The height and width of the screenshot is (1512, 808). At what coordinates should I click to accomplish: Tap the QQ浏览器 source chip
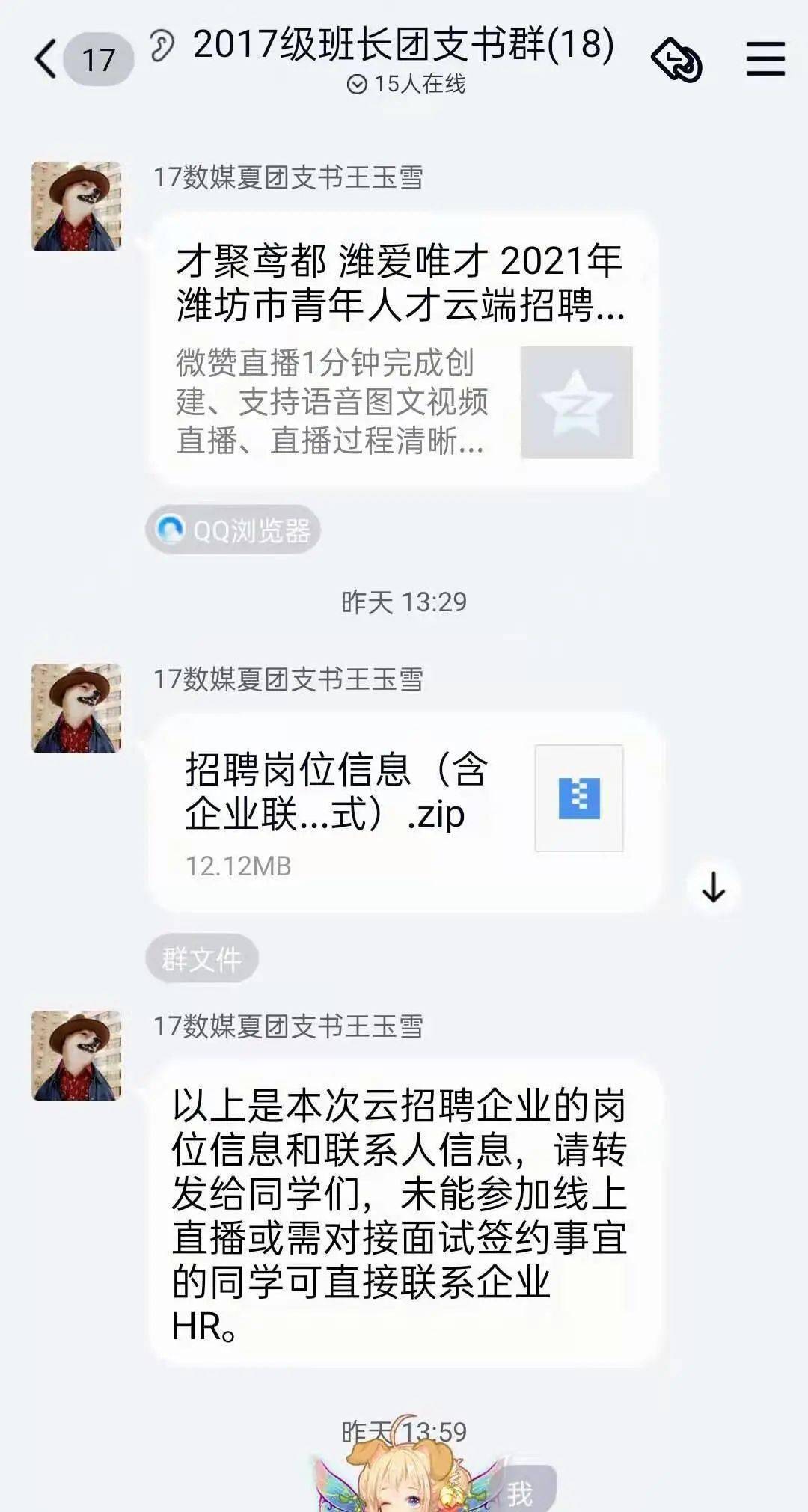(x=233, y=530)
